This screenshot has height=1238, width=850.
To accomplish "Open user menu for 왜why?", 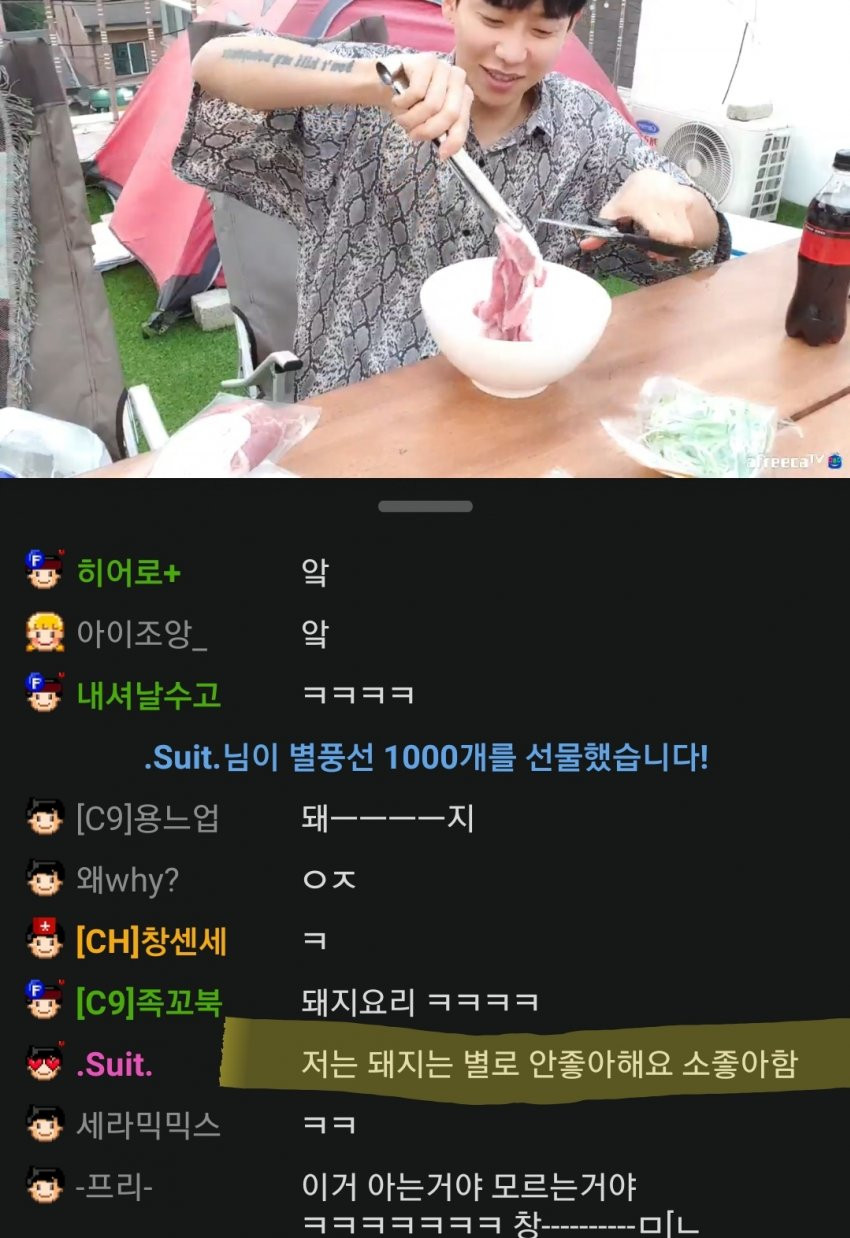I will click(129, 880).
